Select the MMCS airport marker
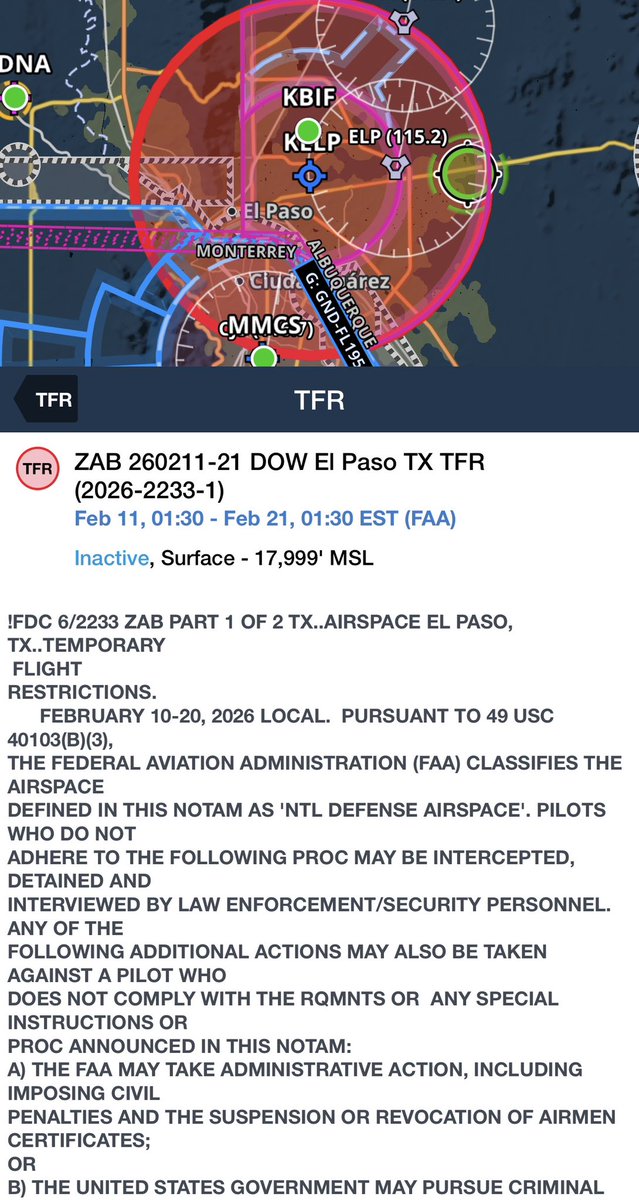 pyautogui.click(x=263, y=358)
